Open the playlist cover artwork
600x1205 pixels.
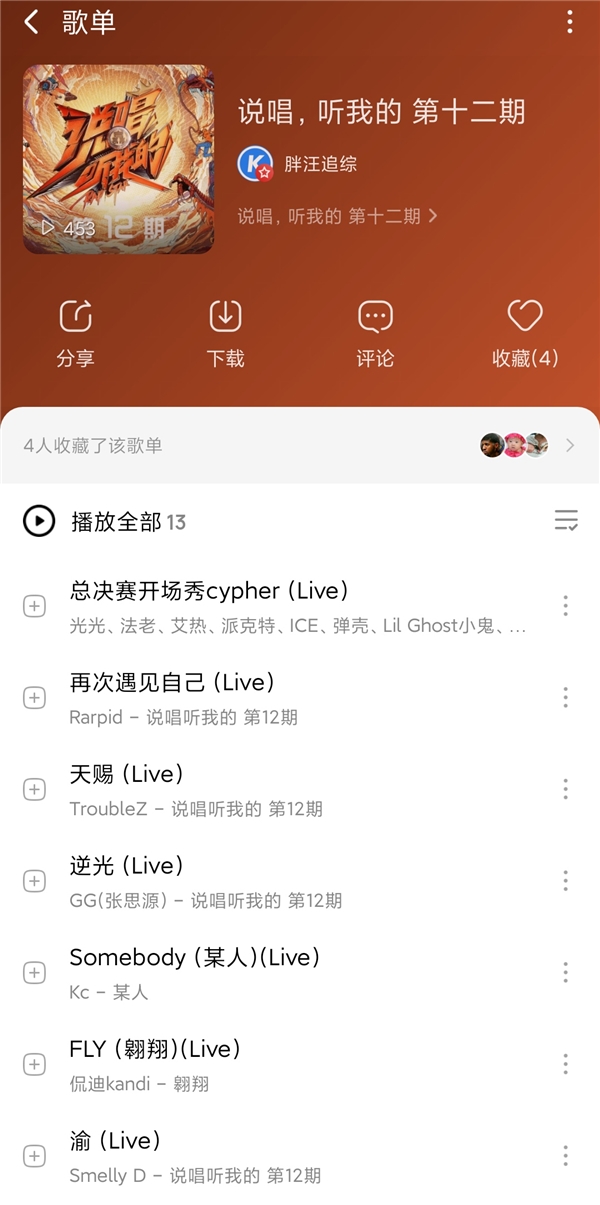click(118, 159)
